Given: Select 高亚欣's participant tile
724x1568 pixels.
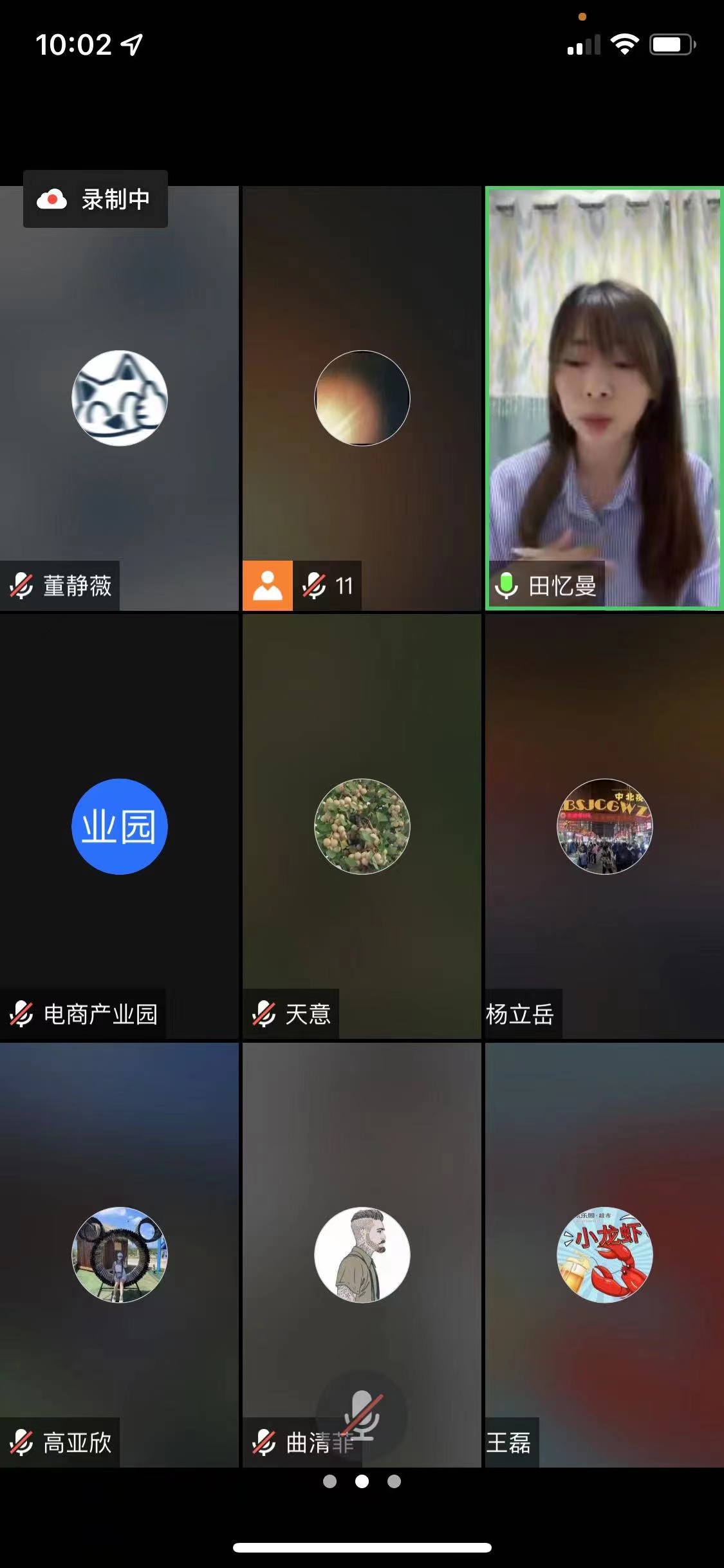Looking at the screenshot, I should click(119, 1254).
